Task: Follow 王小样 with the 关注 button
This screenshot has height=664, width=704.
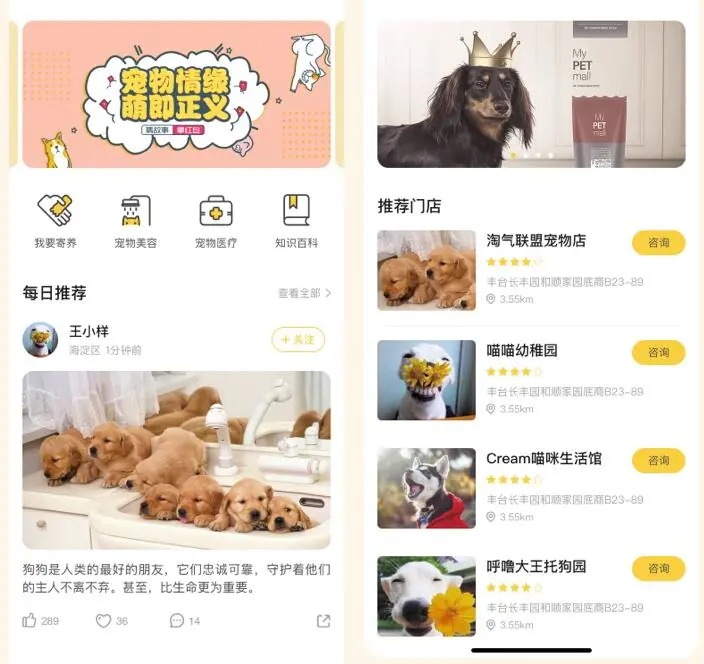Action: click(298, 340)
